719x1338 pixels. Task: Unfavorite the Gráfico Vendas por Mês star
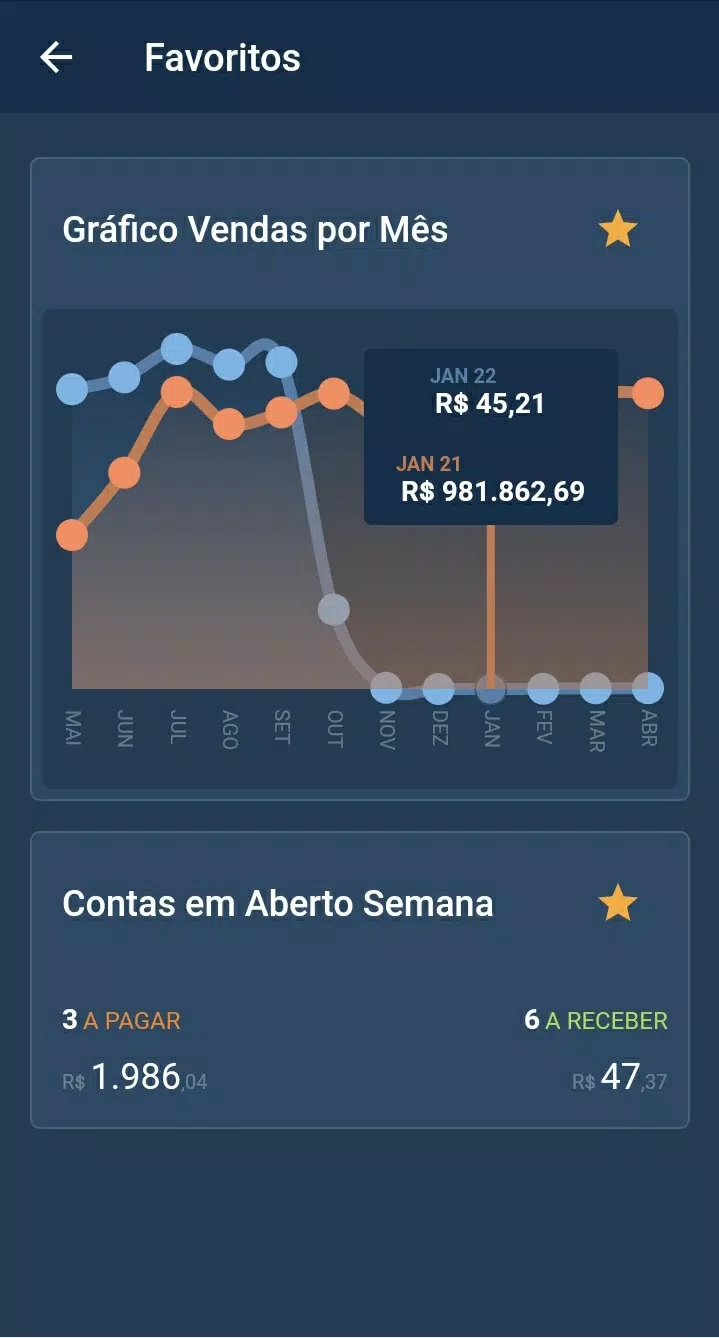[618, 230]
